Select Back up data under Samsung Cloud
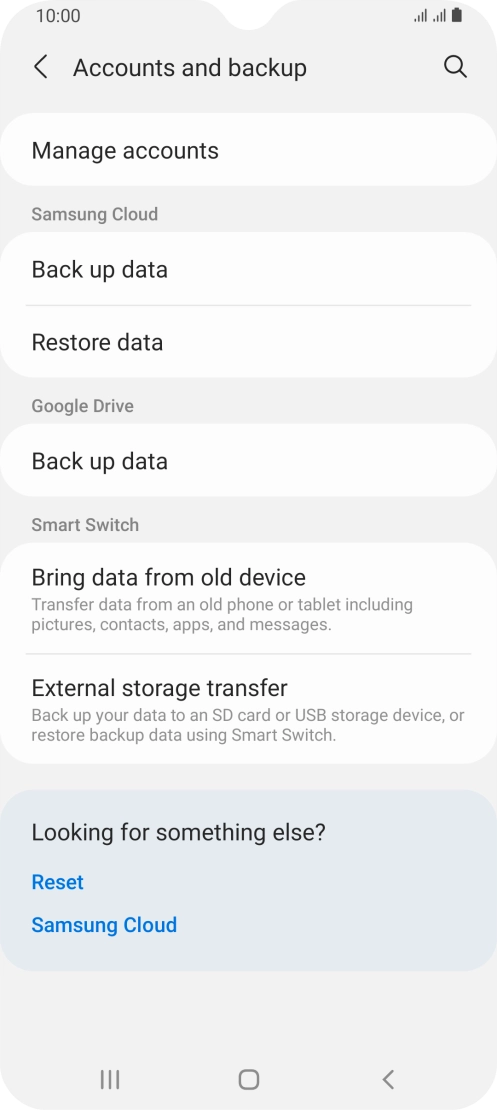Viewport: 497px width, 1110px height. 248,270
